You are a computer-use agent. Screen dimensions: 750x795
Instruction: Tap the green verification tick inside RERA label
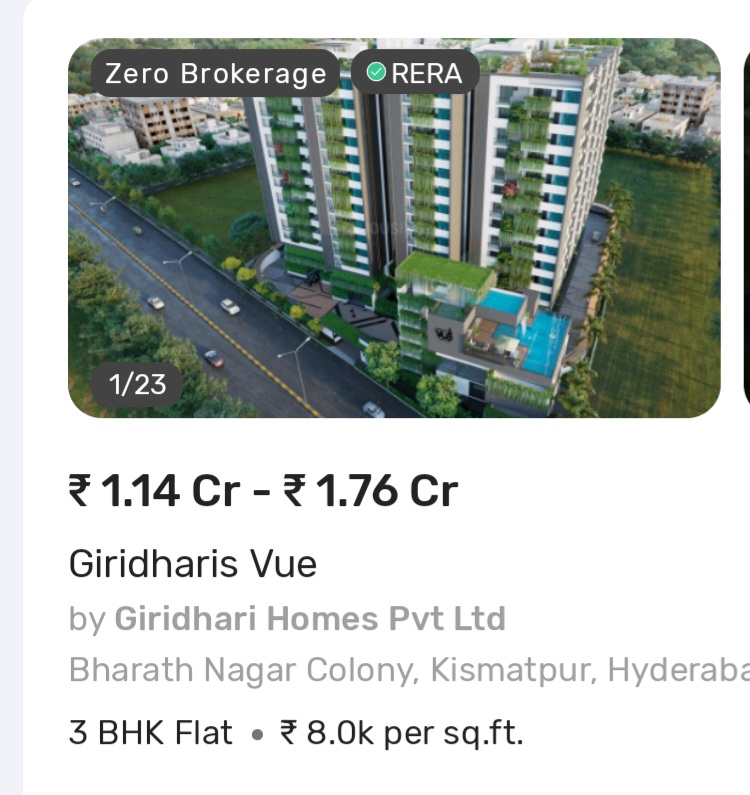pos(378,71)
